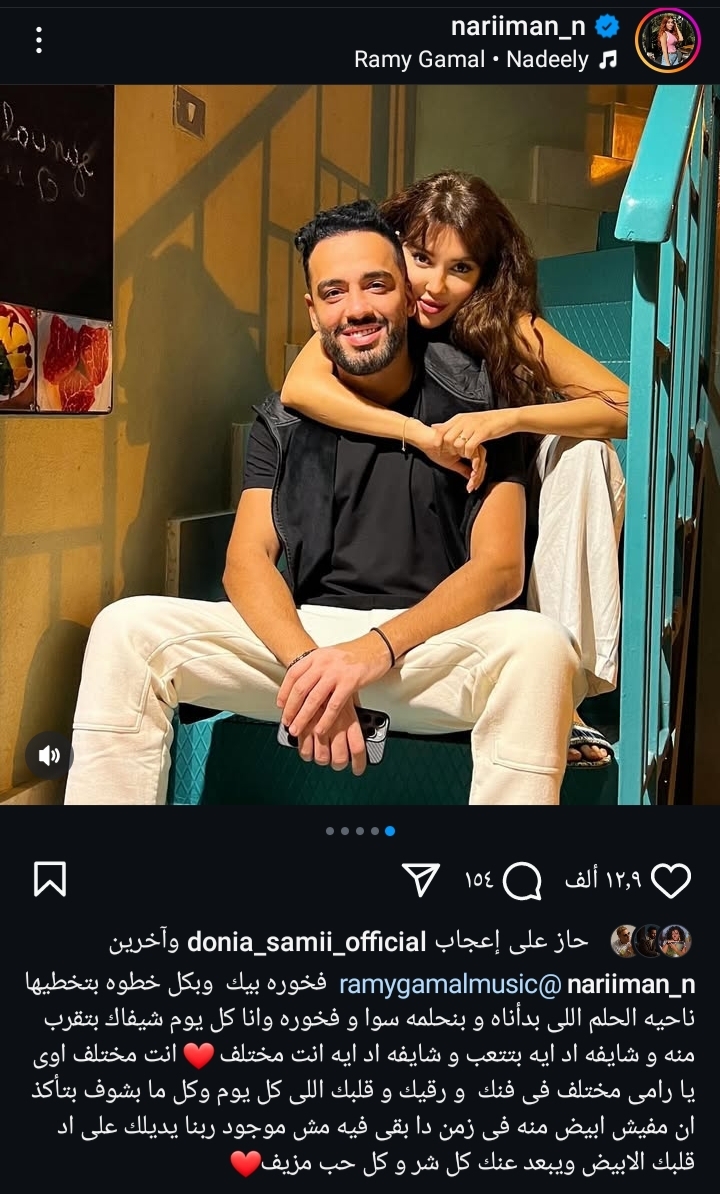Viewport: 720px width, 1194px height.
Task: Like the post with heart icon
Action: coord(671,880)
